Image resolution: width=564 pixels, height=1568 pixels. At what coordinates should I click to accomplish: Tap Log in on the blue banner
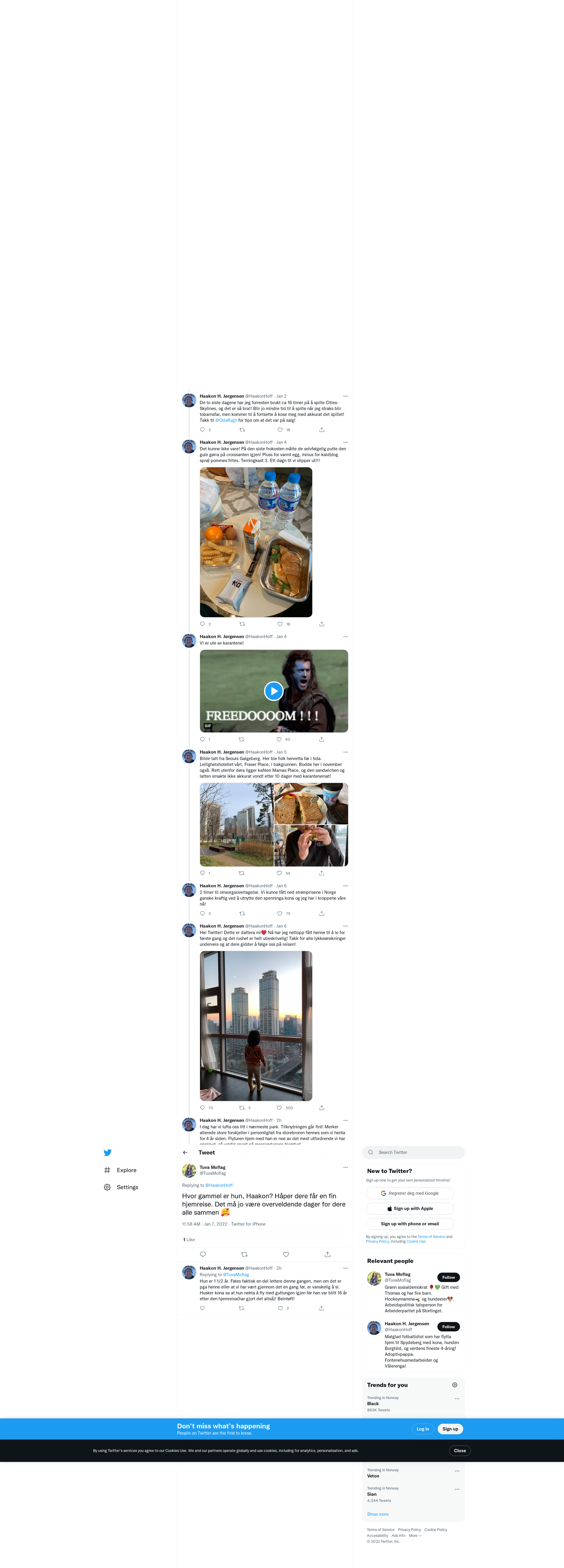[423, 1429]
